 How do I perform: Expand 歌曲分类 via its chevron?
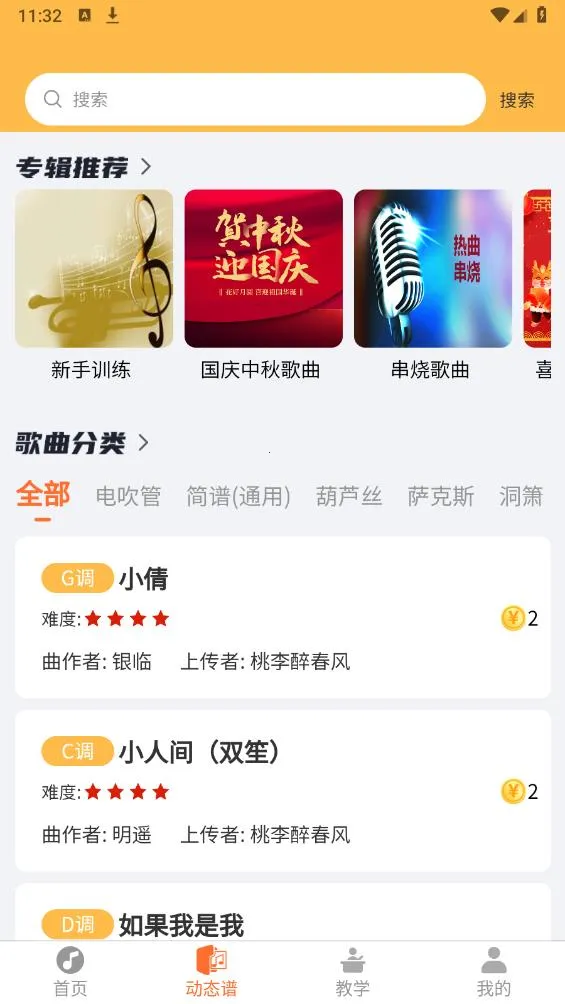[143, 442]
